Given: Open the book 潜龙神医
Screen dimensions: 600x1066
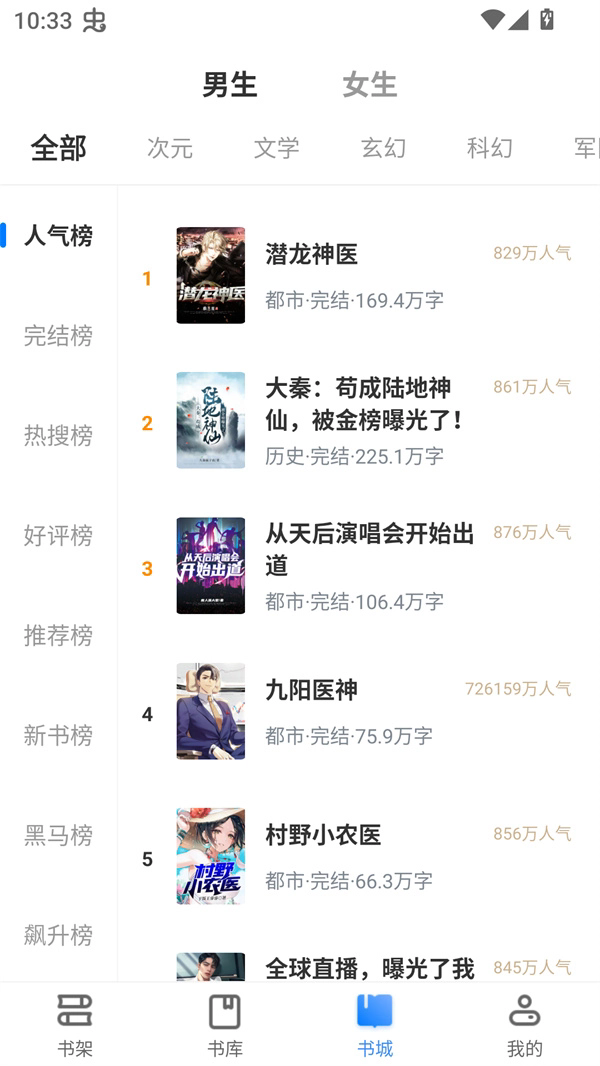Looking at the screenshot, I should (311, 255).
